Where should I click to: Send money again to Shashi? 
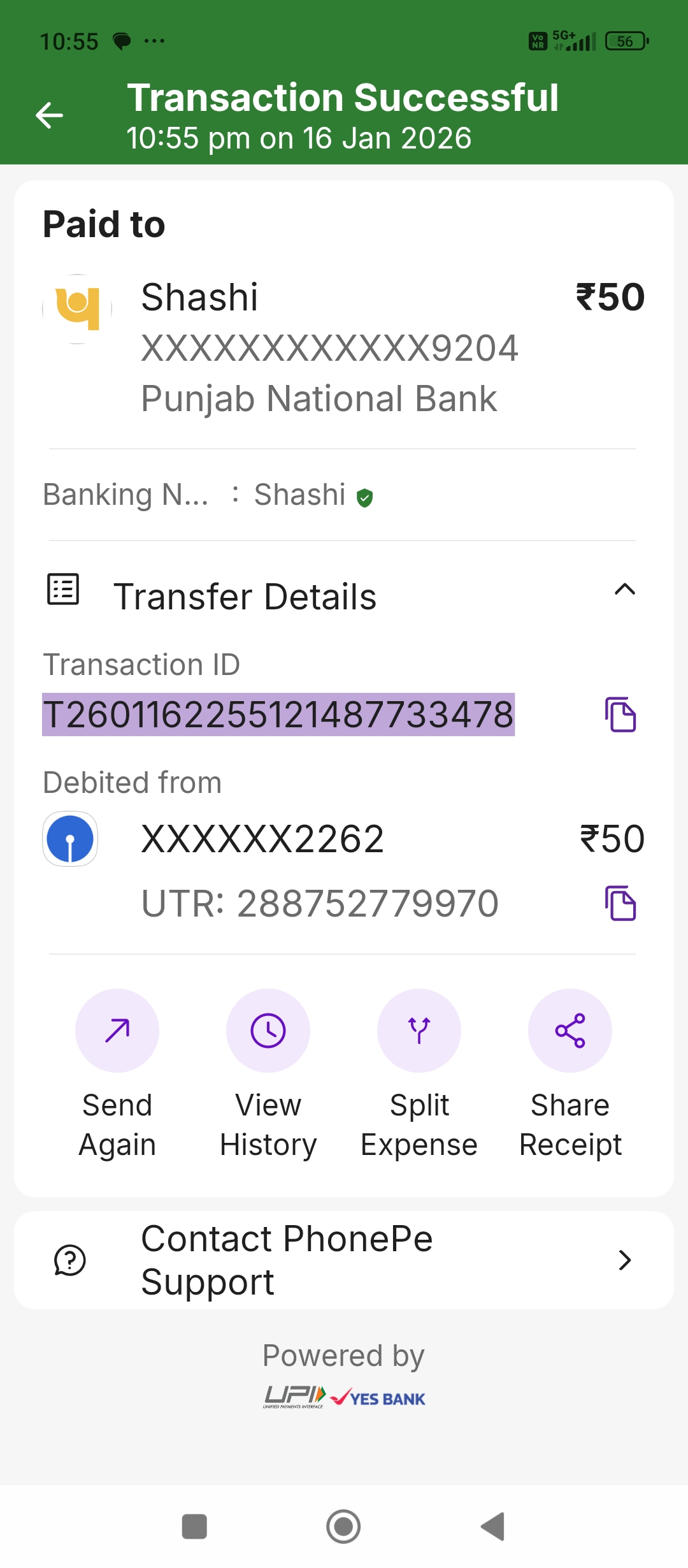(117, 1031)
